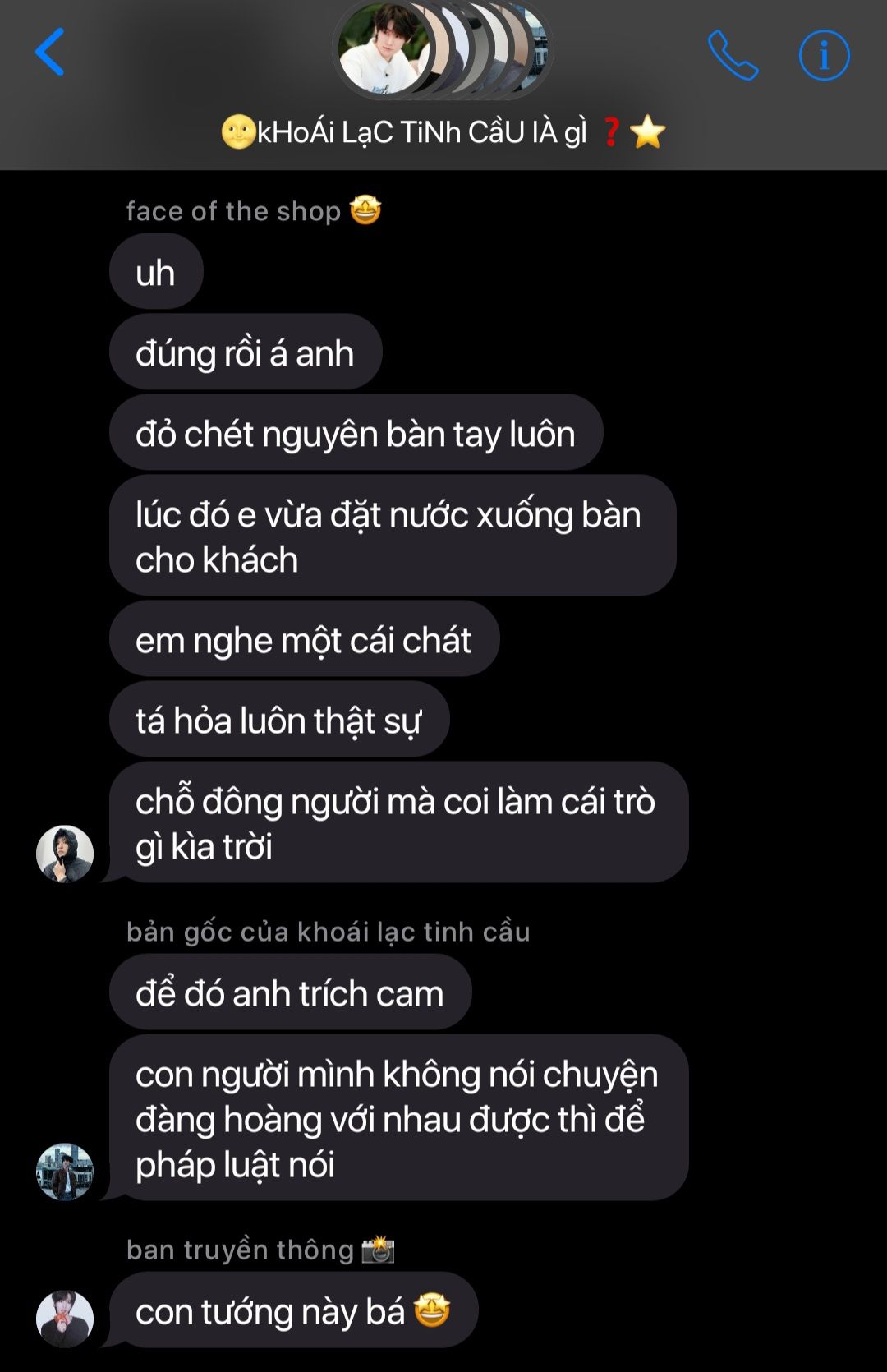View avatar of bản gốc của khoái lạc tinh cầu
Viewport: 887px width, 1372px height.
click(65, 1172)
